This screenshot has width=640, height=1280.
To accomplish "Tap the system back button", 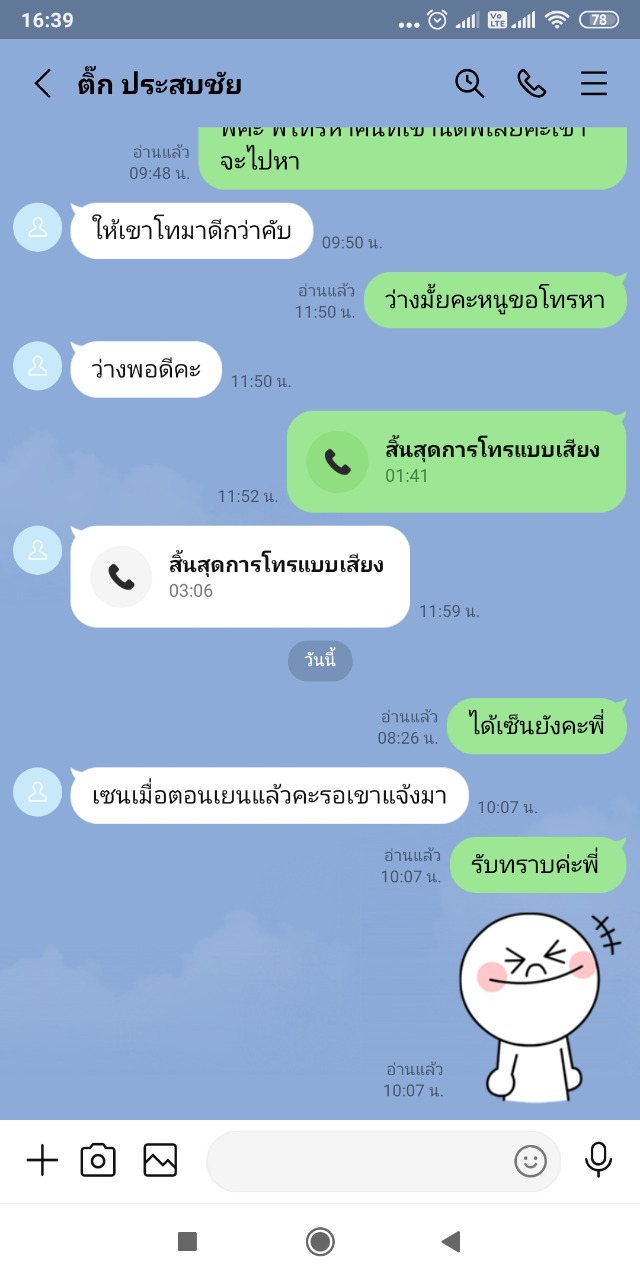I will [x=451, y=1242].
